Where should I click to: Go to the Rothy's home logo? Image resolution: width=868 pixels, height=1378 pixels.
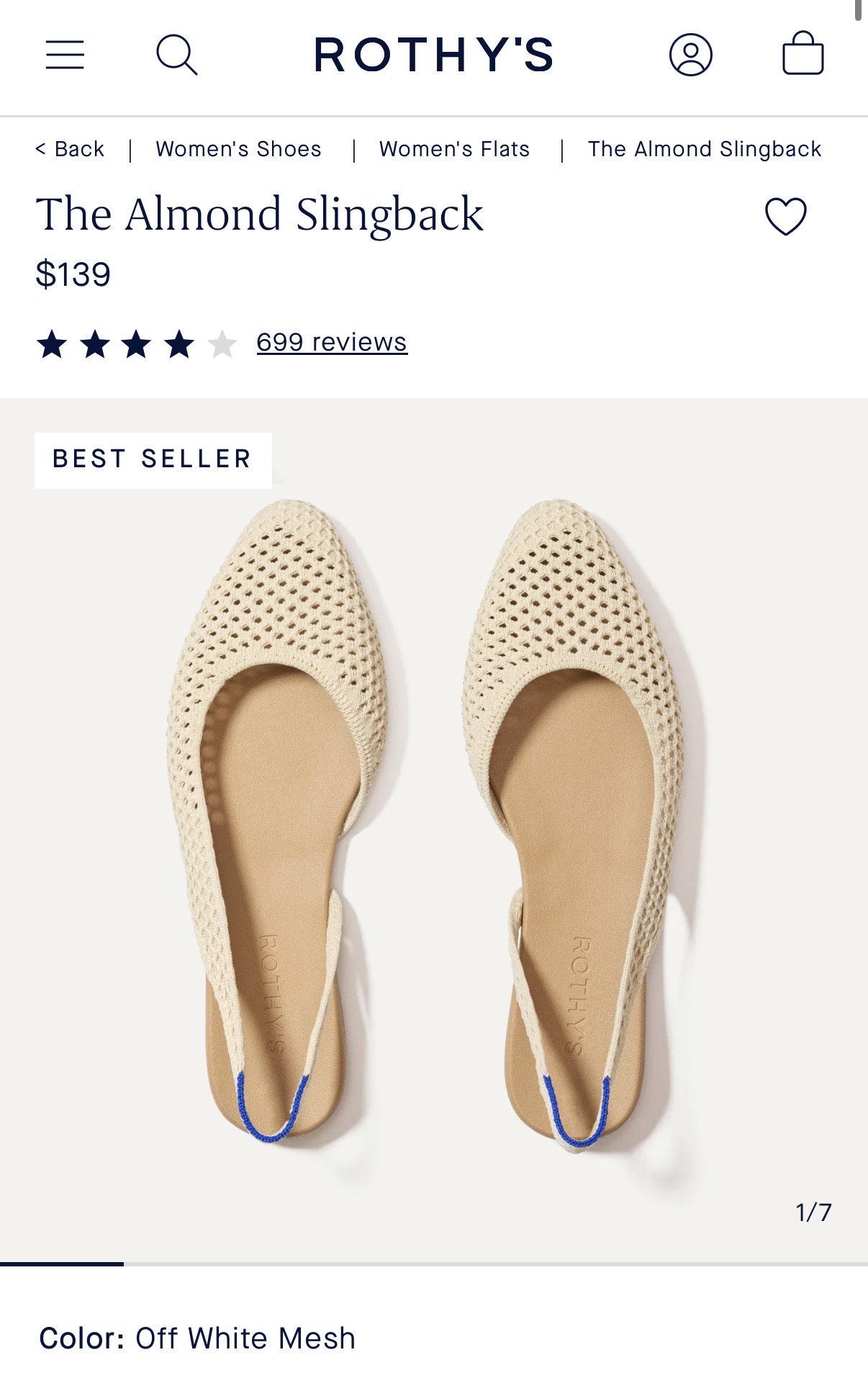433,55
